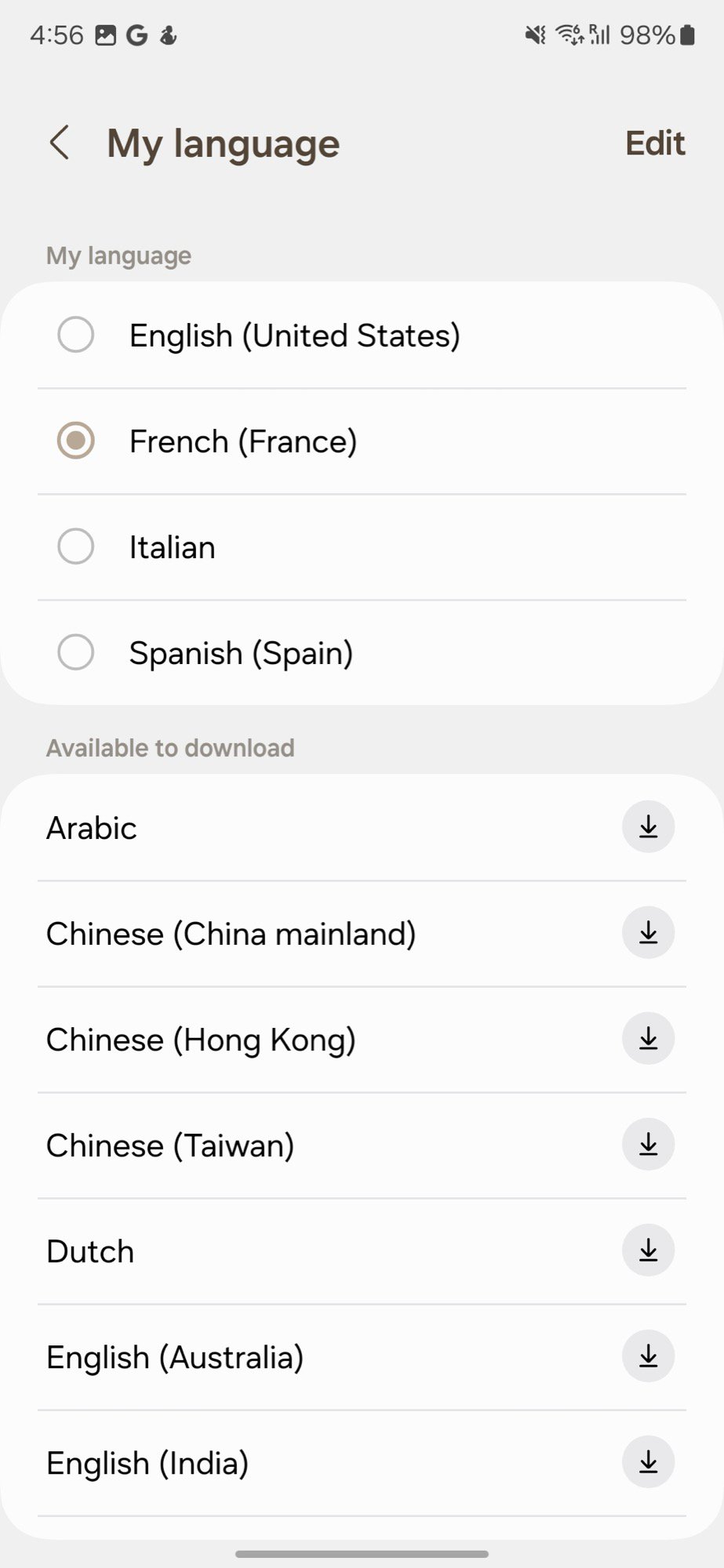Download Chinese (Taiwan) language
Image resolution: width=724 pixels, height=1568 pixels.
648,1145
